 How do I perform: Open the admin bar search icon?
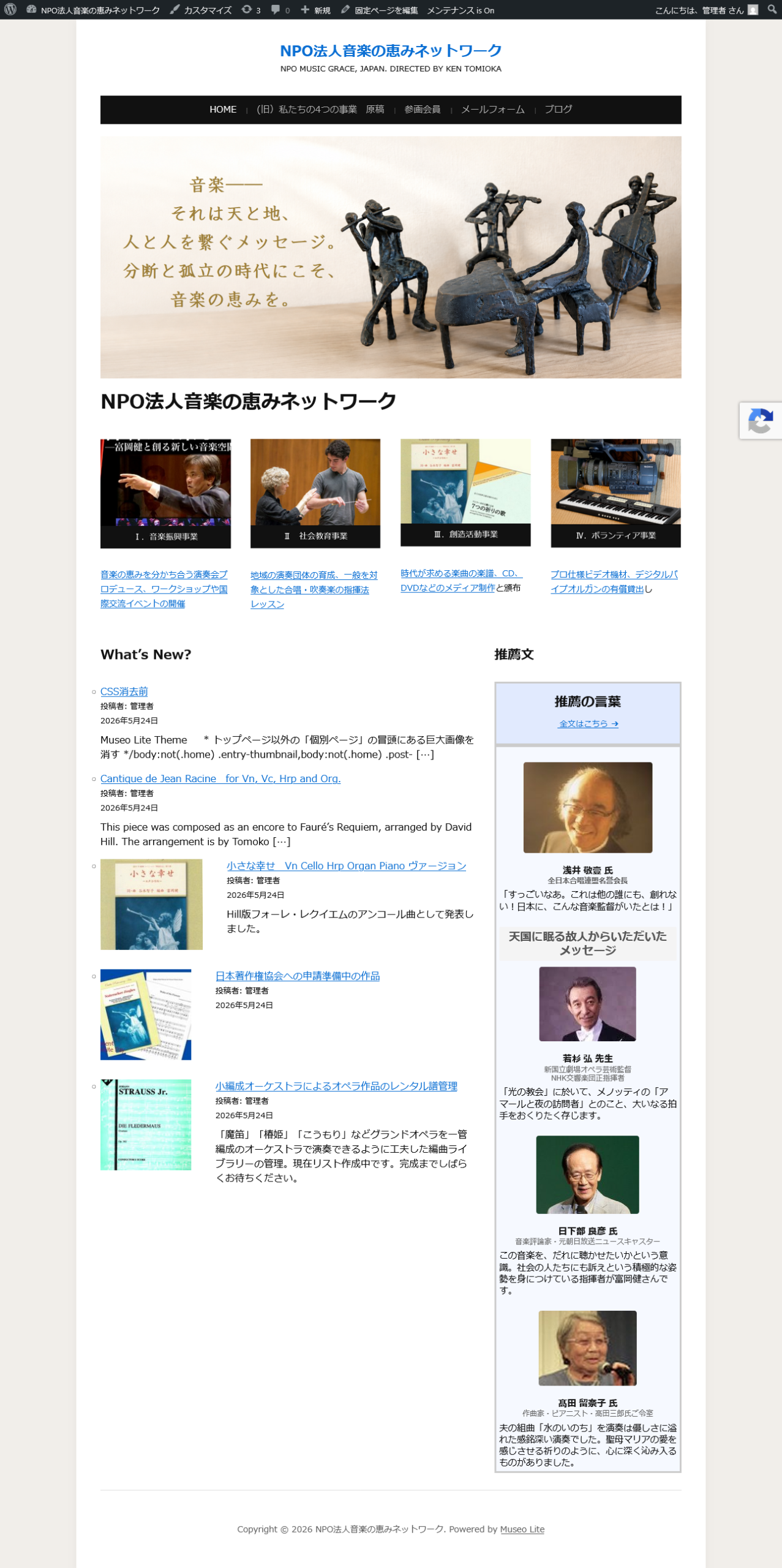tap(772, 10)
